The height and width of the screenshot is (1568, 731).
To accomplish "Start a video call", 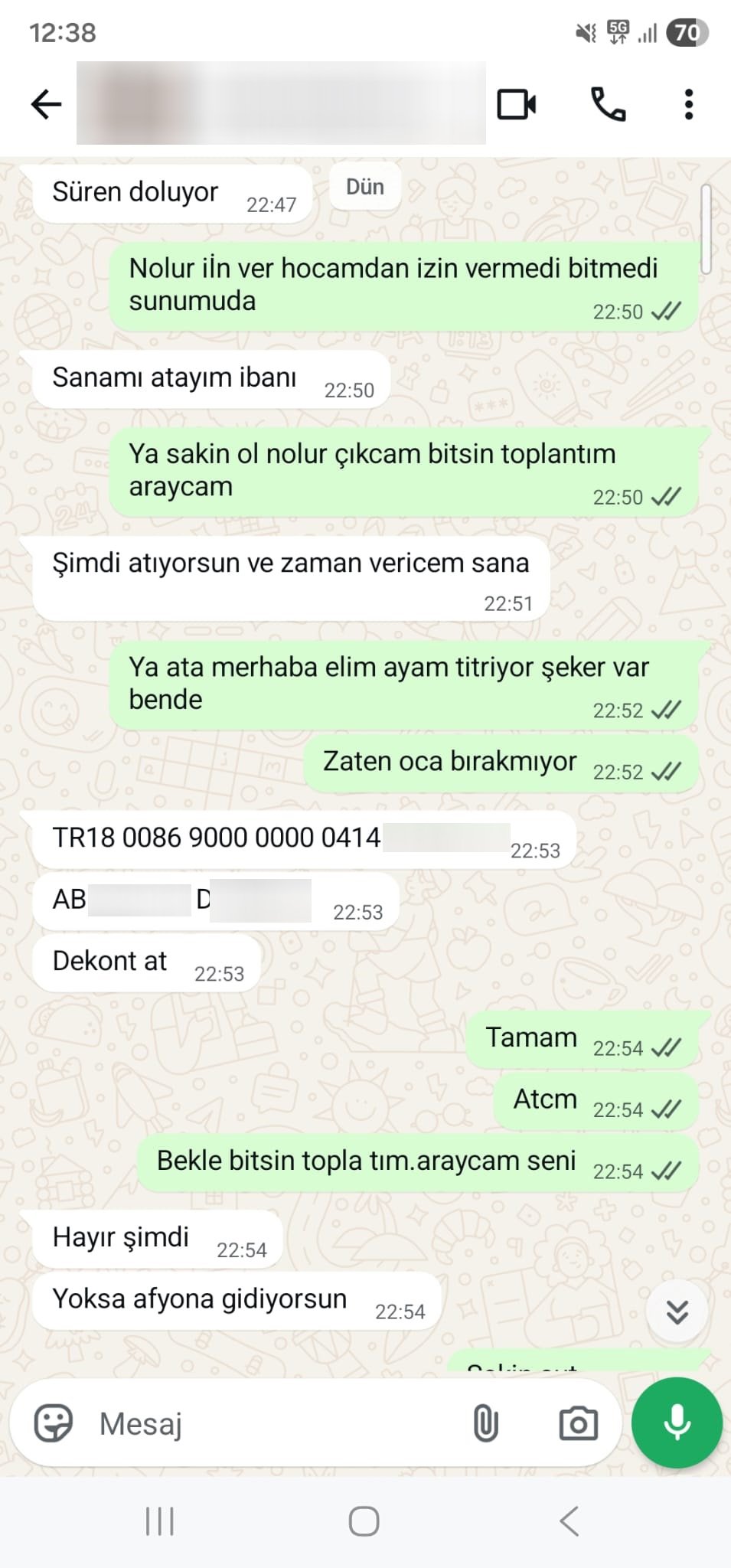I will [x=517, y=104].
